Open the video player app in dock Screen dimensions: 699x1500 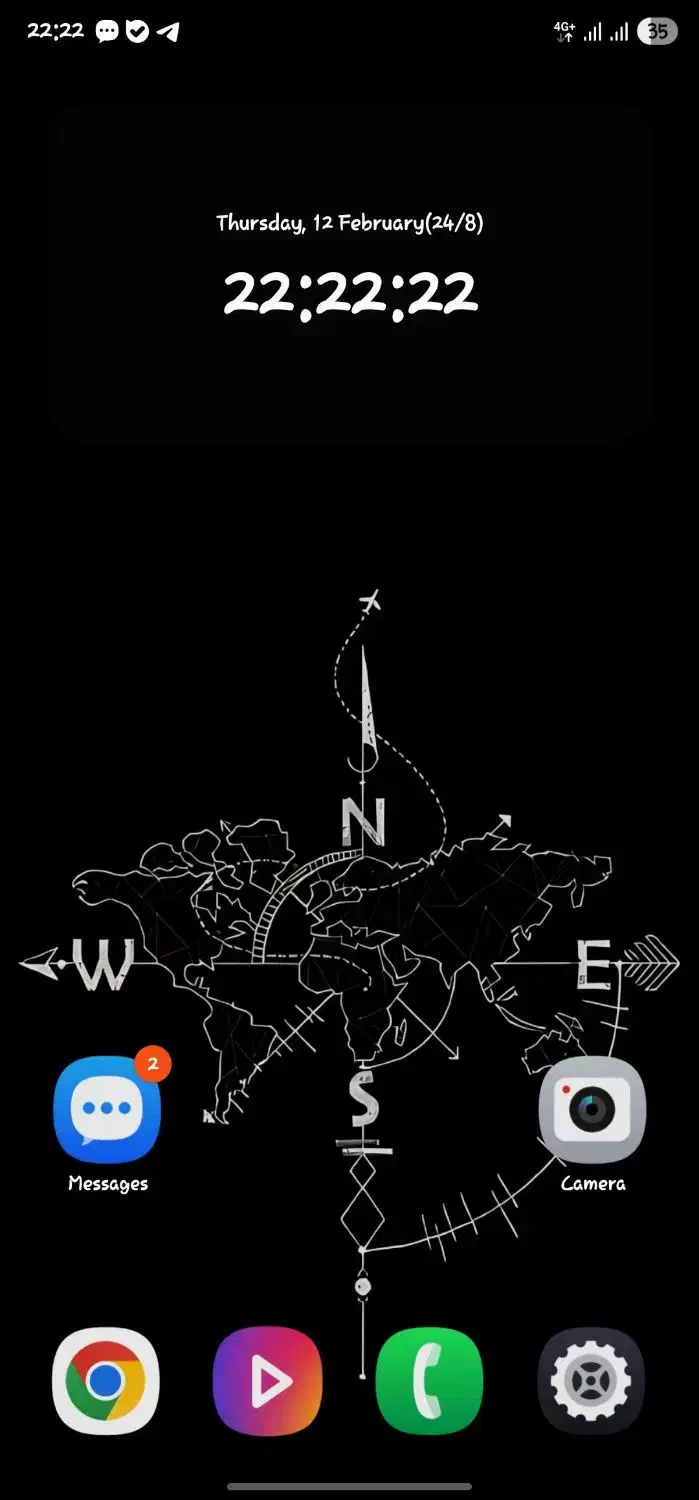(x=267, y=1381)
